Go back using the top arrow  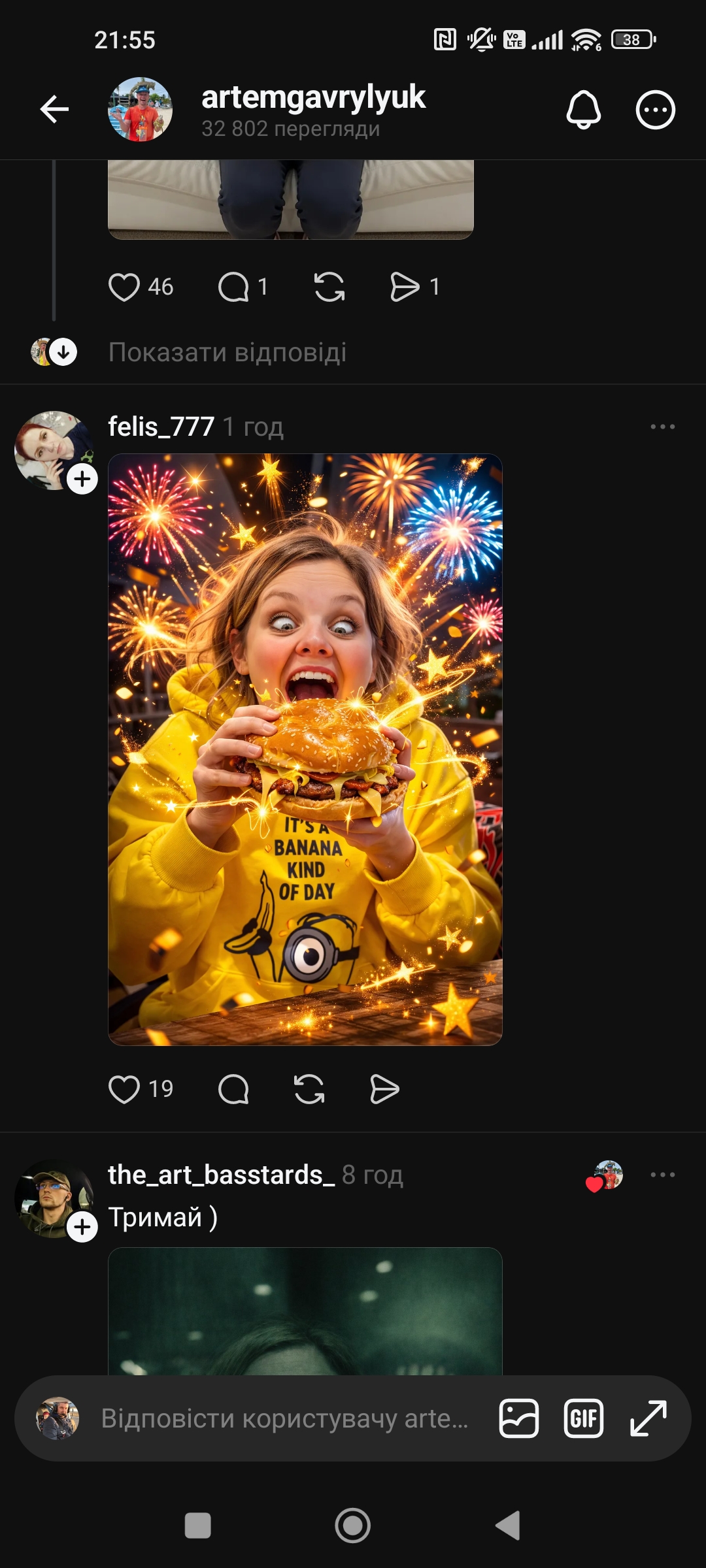54,109
